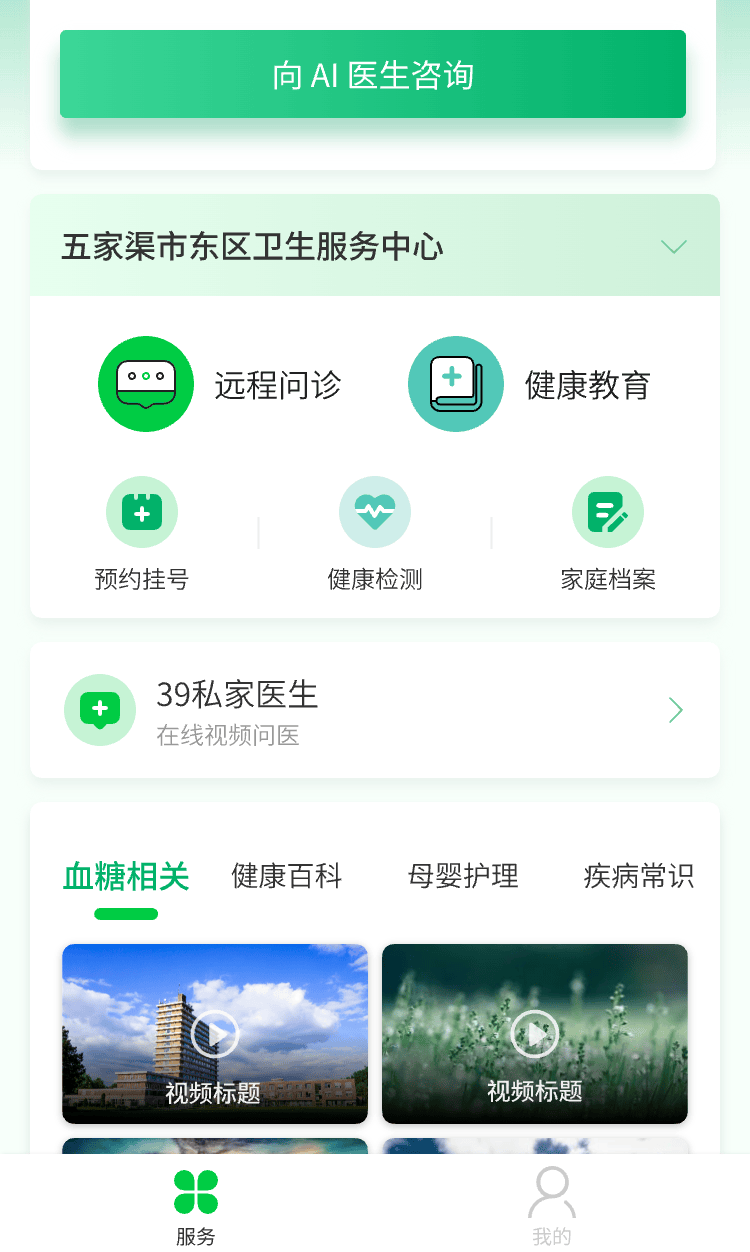Open 远程问诊 service
Viewport: 750px width, 1252px height.
220,385
